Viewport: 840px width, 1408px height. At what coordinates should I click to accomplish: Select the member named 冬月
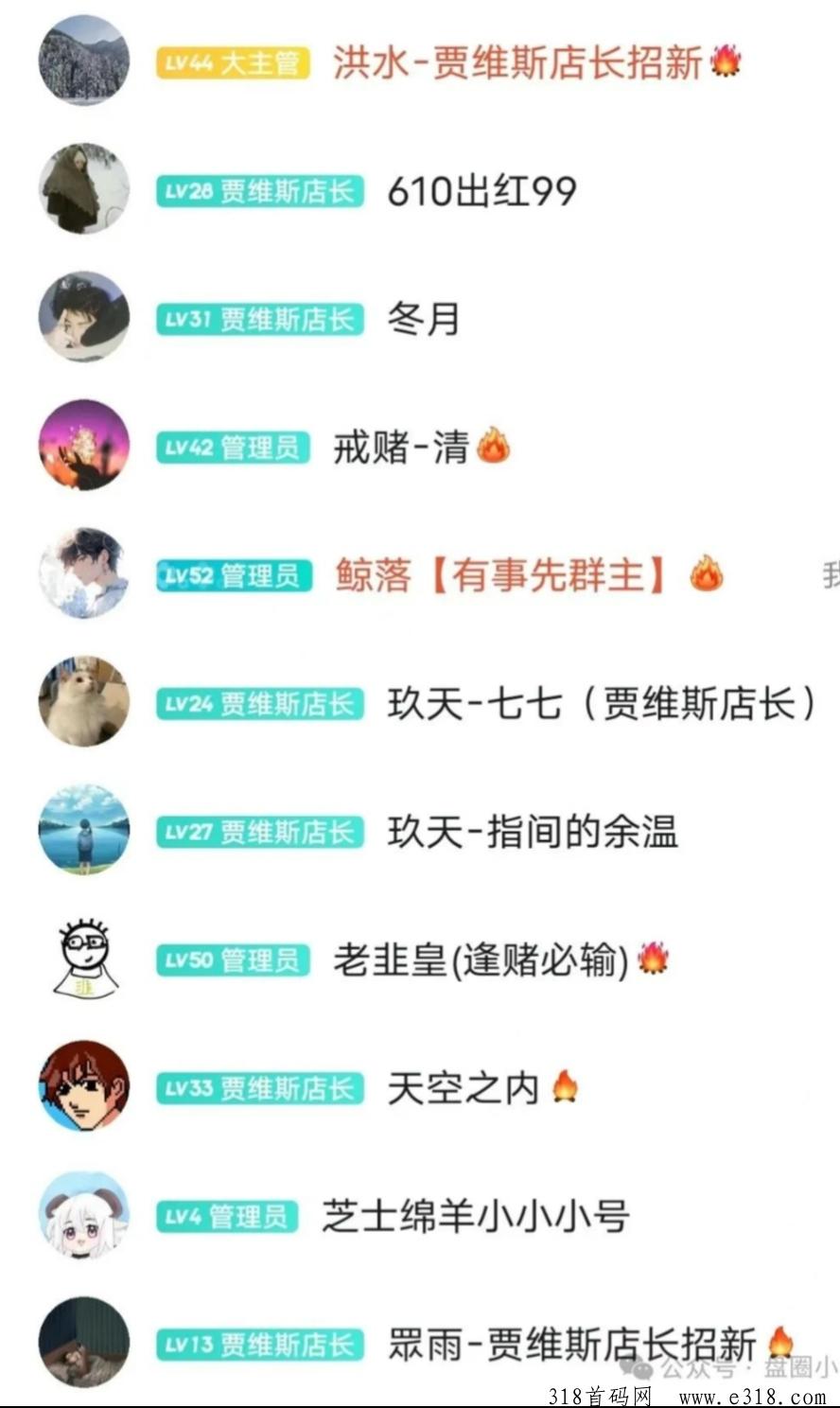[x=423, y=320]
